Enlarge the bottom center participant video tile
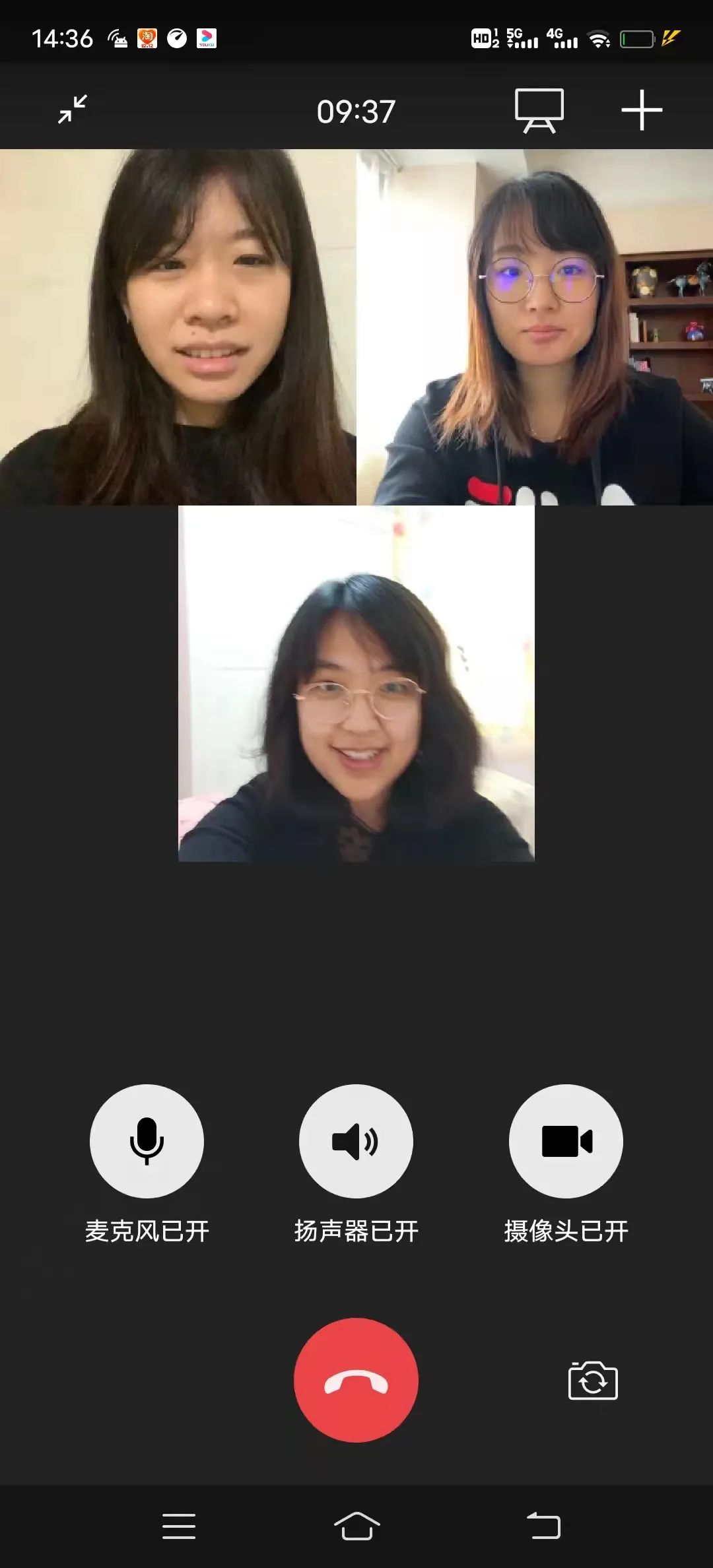The image size is (713, 1568). [356, 684]
